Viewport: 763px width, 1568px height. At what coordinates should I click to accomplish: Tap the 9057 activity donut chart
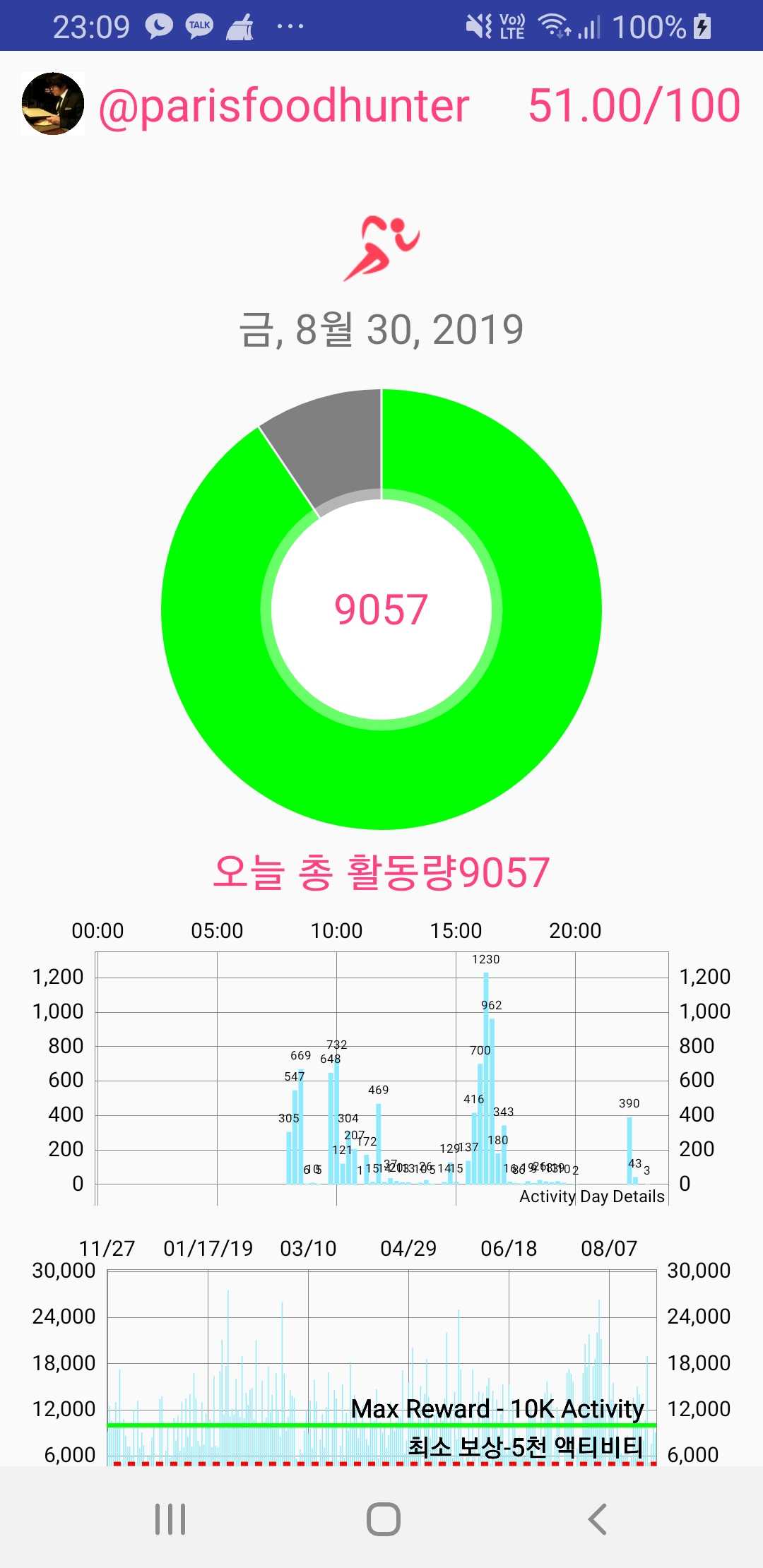pyautogui.click(x=381, y=609)
